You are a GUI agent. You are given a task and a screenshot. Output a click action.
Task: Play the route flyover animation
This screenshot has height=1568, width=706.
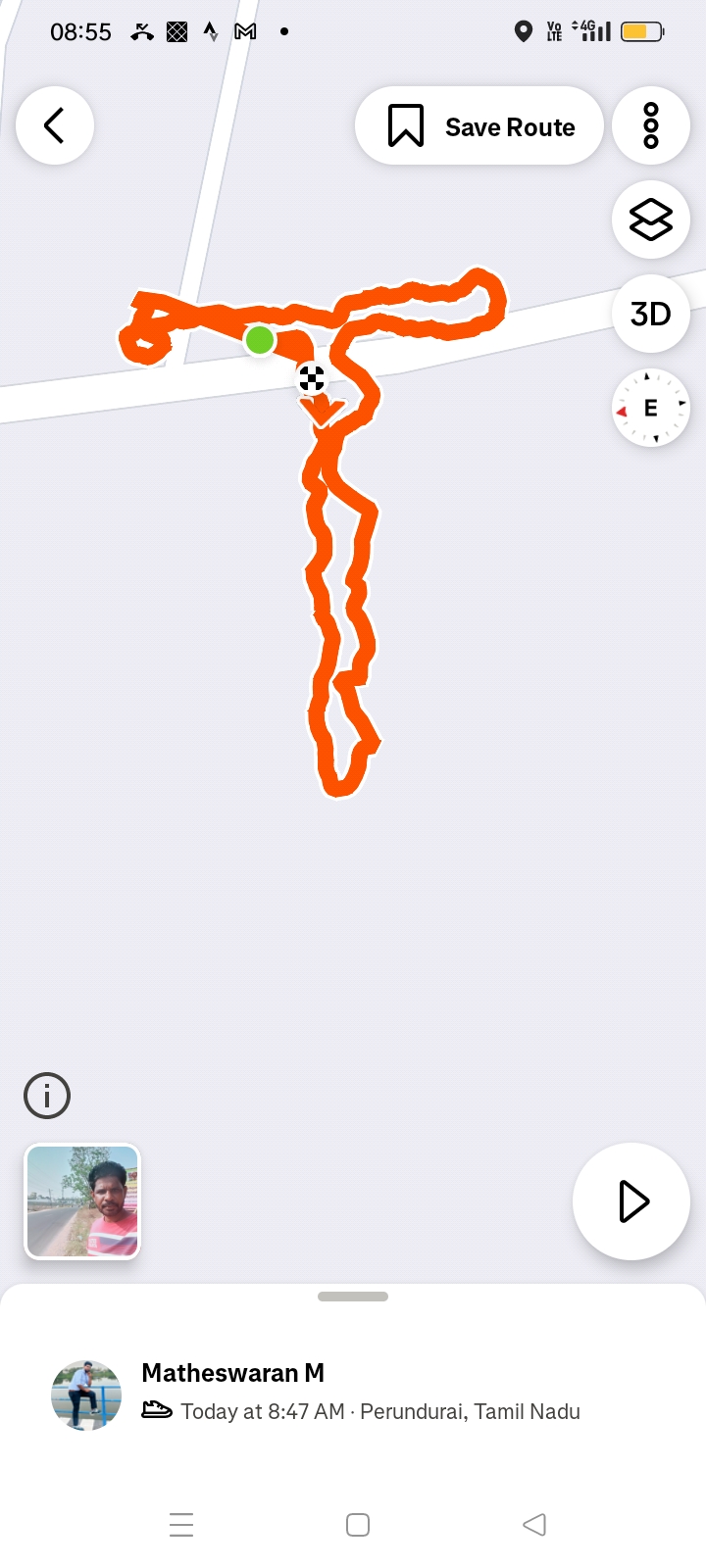click(631, 1201)
